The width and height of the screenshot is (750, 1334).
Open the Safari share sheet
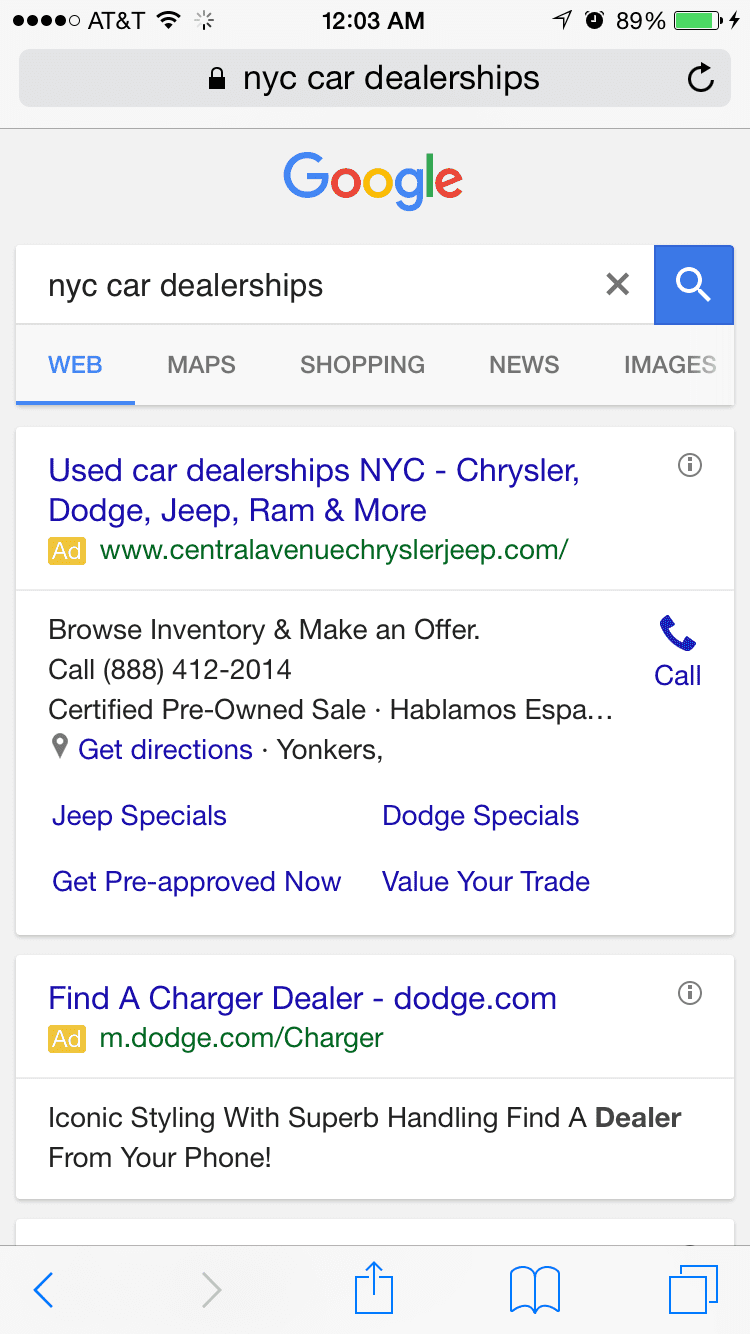374,1288
